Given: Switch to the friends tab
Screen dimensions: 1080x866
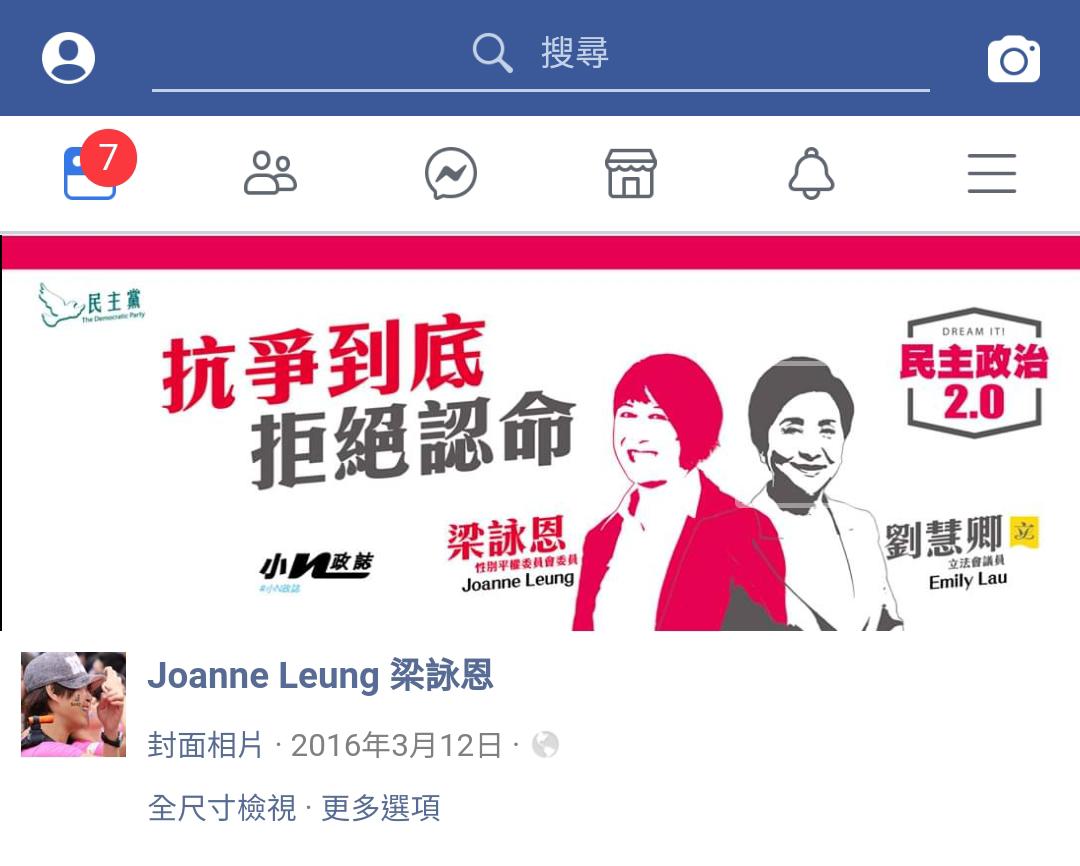Looking at the screenshot, I should pos(270,174).
